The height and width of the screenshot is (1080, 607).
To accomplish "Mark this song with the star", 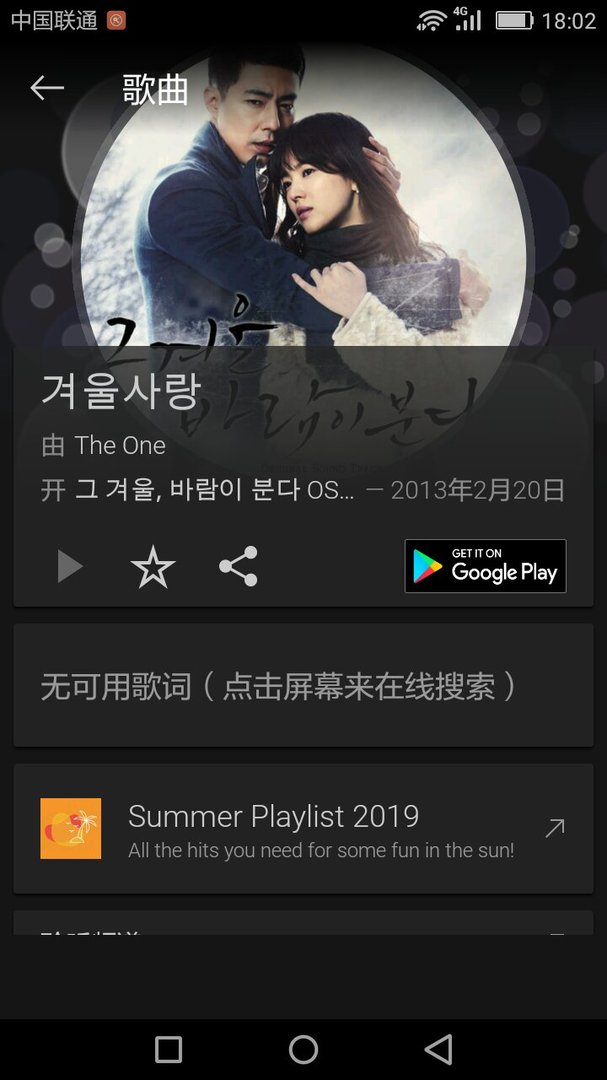I will 153,568.
